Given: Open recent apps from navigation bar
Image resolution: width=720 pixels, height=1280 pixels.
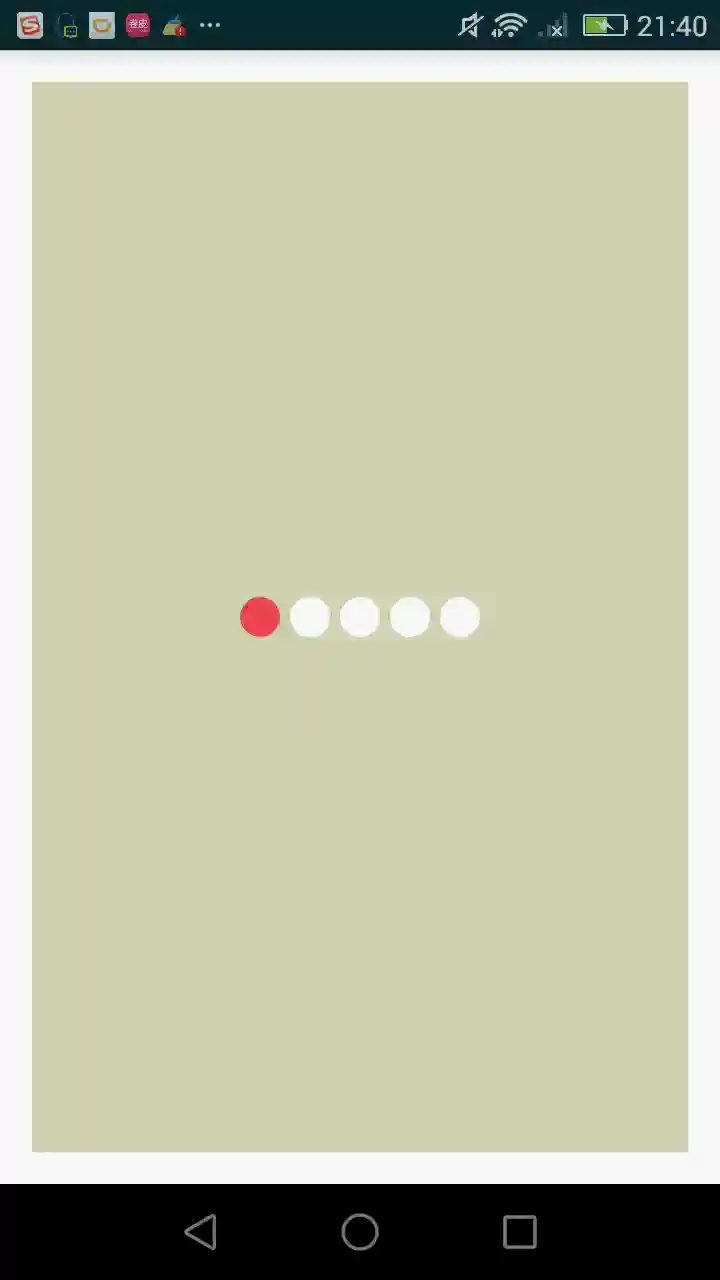Looking at the screenshot, I should pyautogui.click(x=519, y=1232).
